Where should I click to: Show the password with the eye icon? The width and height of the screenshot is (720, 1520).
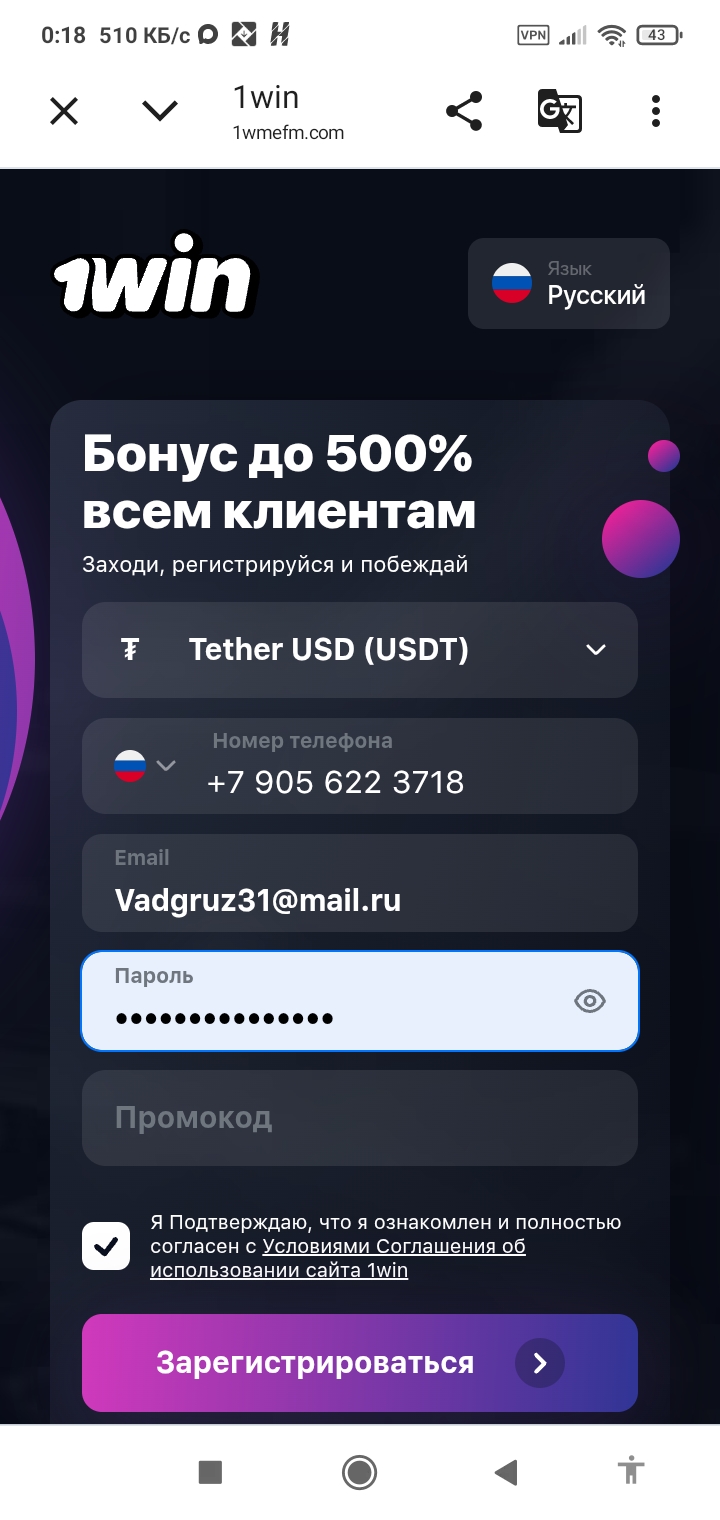590,1001
